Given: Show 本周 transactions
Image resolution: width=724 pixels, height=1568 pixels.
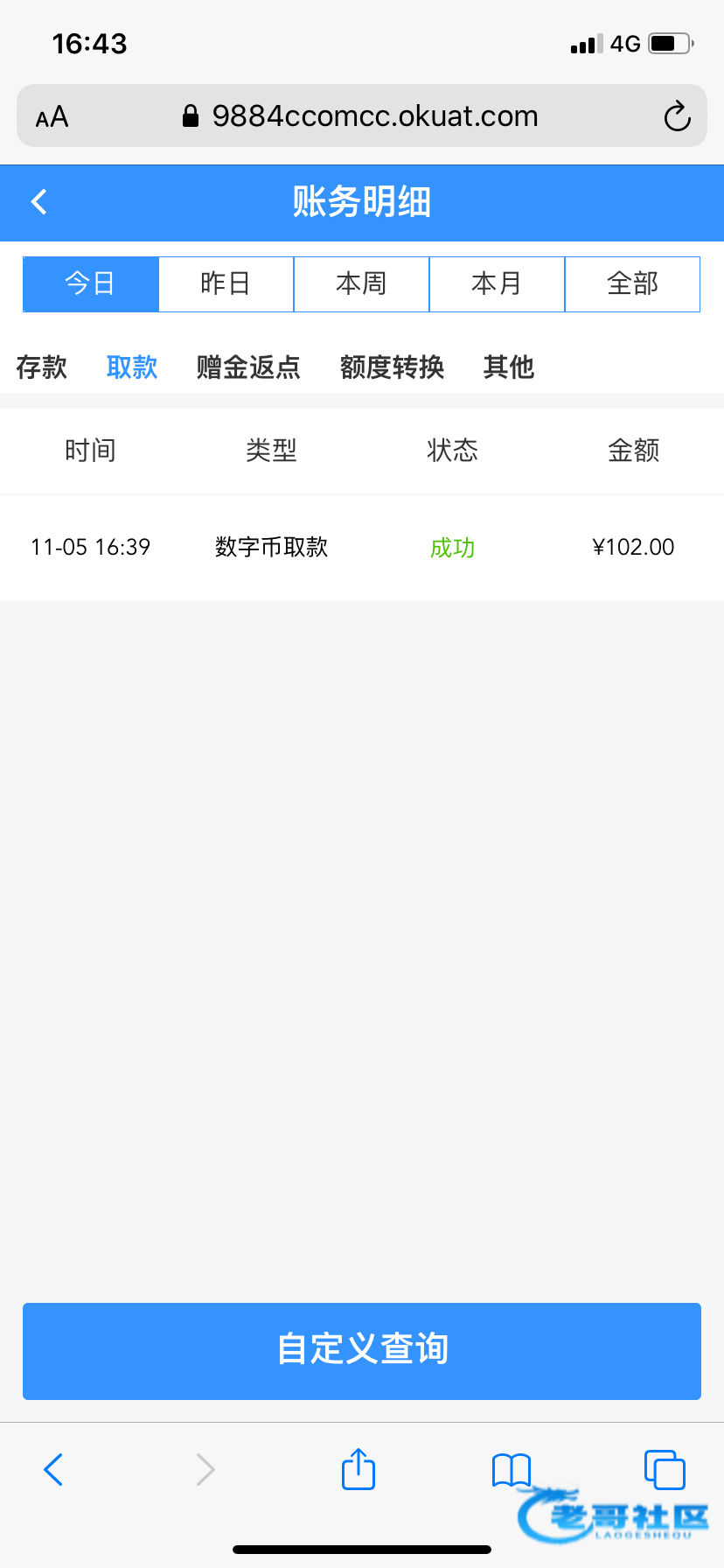Looking at the screenshot, I should (x=361, y=283).
